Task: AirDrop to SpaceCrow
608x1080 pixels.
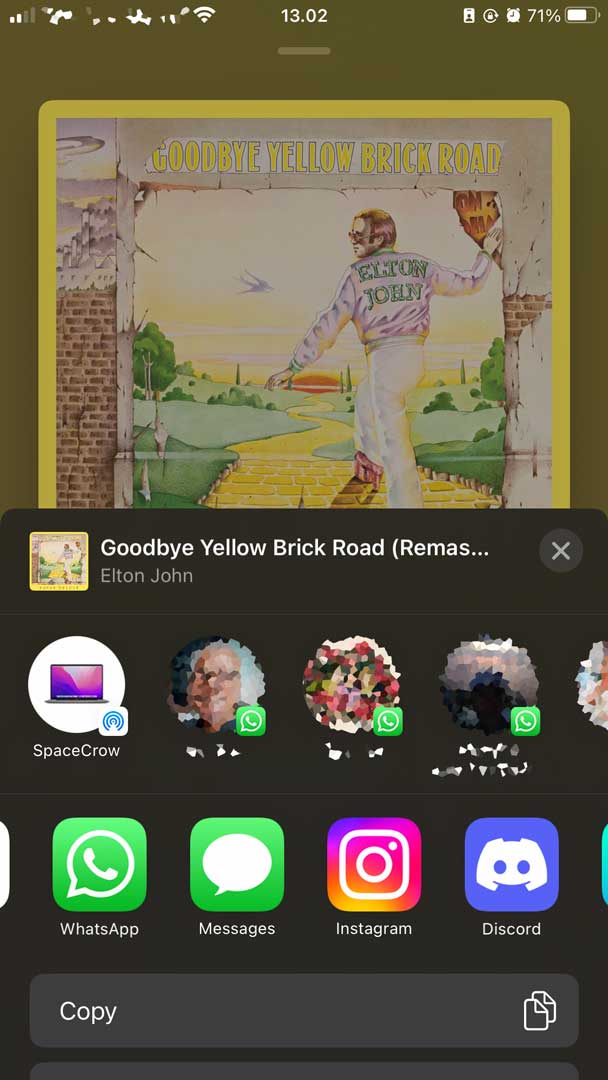Action: (77, 685)
